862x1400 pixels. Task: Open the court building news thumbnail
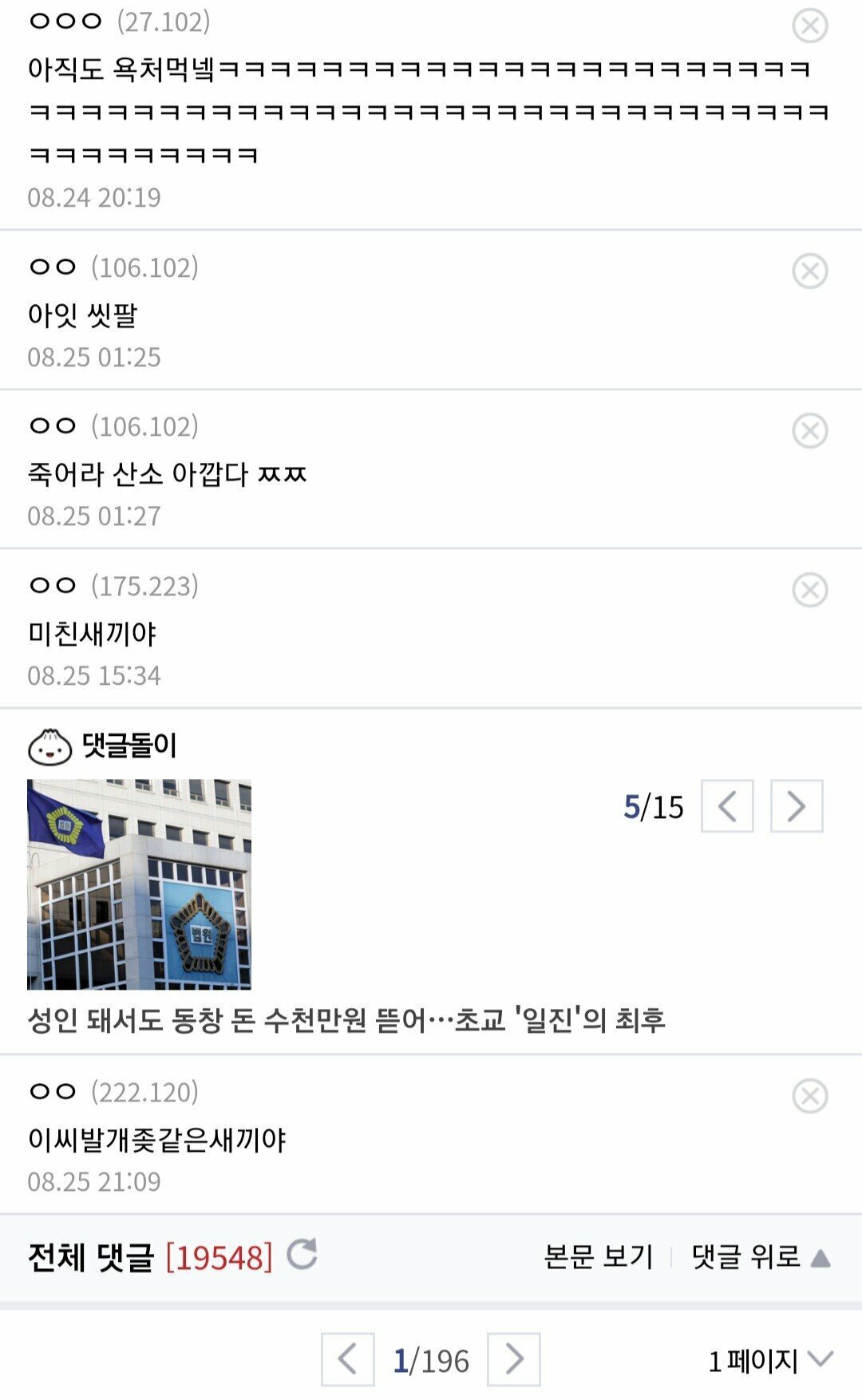pyautogui.click(x=139, y=884)
